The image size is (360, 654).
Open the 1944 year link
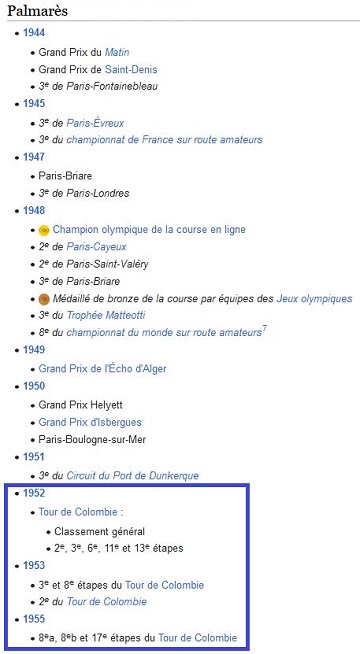click(x=34, y=33)
